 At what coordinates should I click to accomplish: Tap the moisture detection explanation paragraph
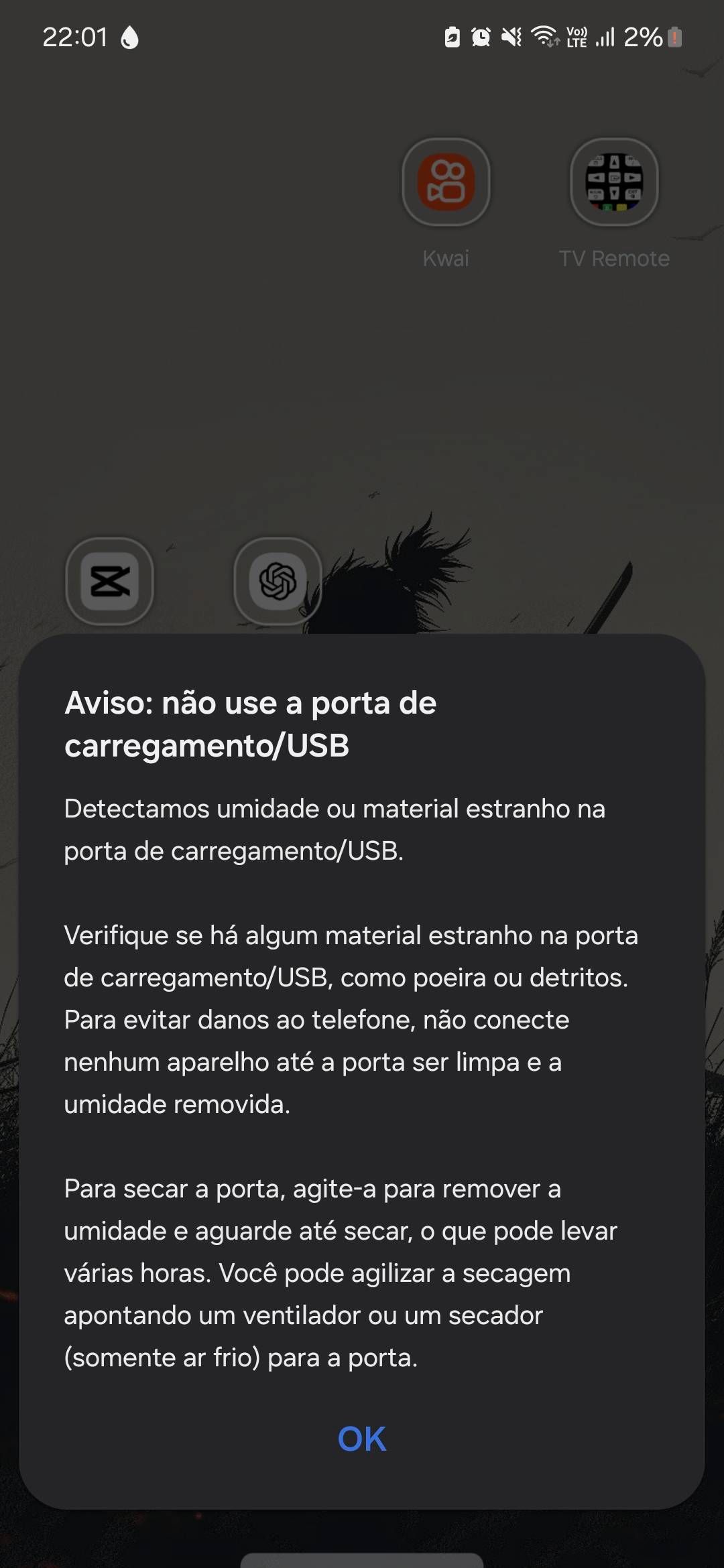(335, 831)
